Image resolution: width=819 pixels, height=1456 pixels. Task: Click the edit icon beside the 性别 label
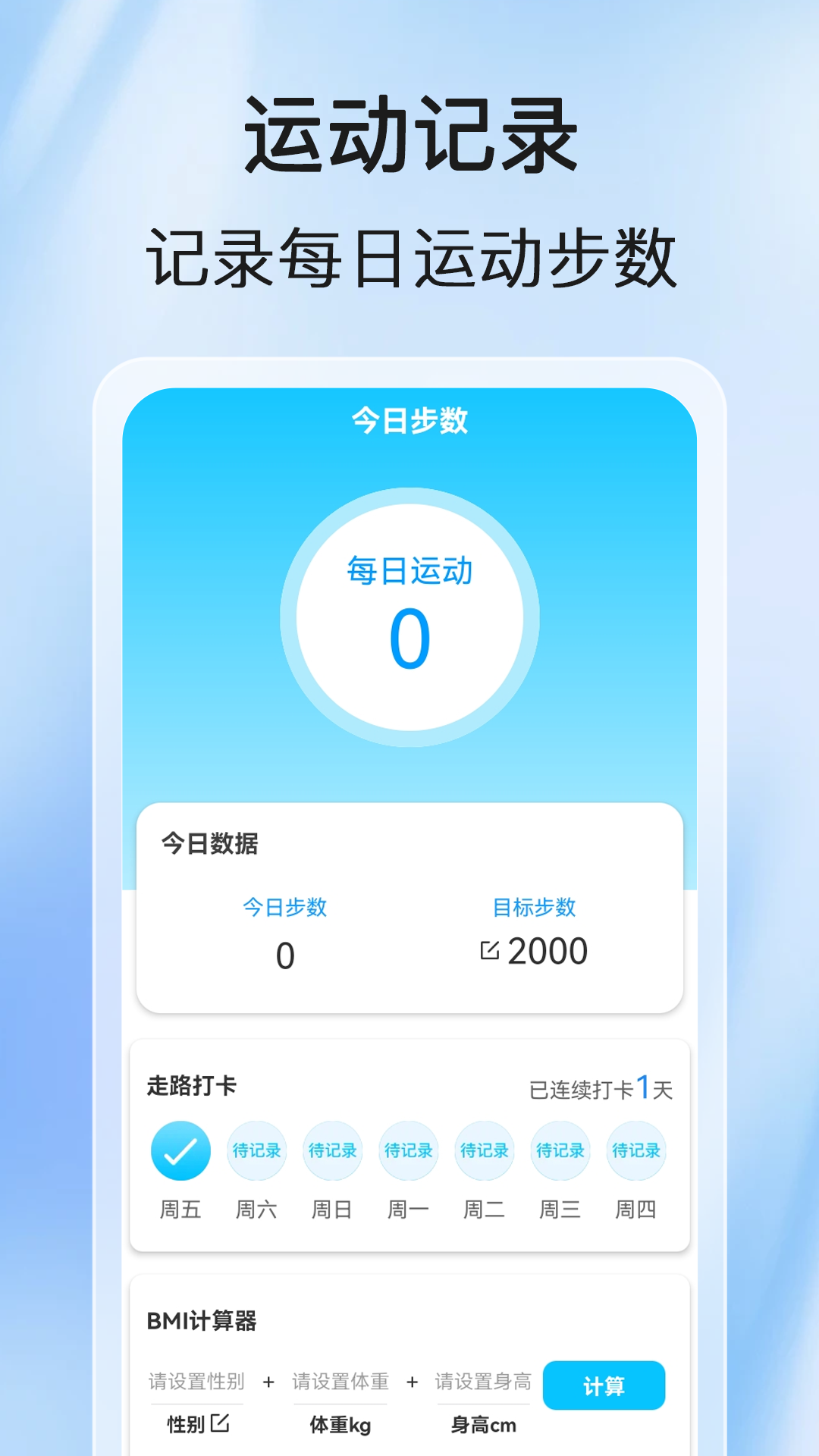tap(221, 1424)
